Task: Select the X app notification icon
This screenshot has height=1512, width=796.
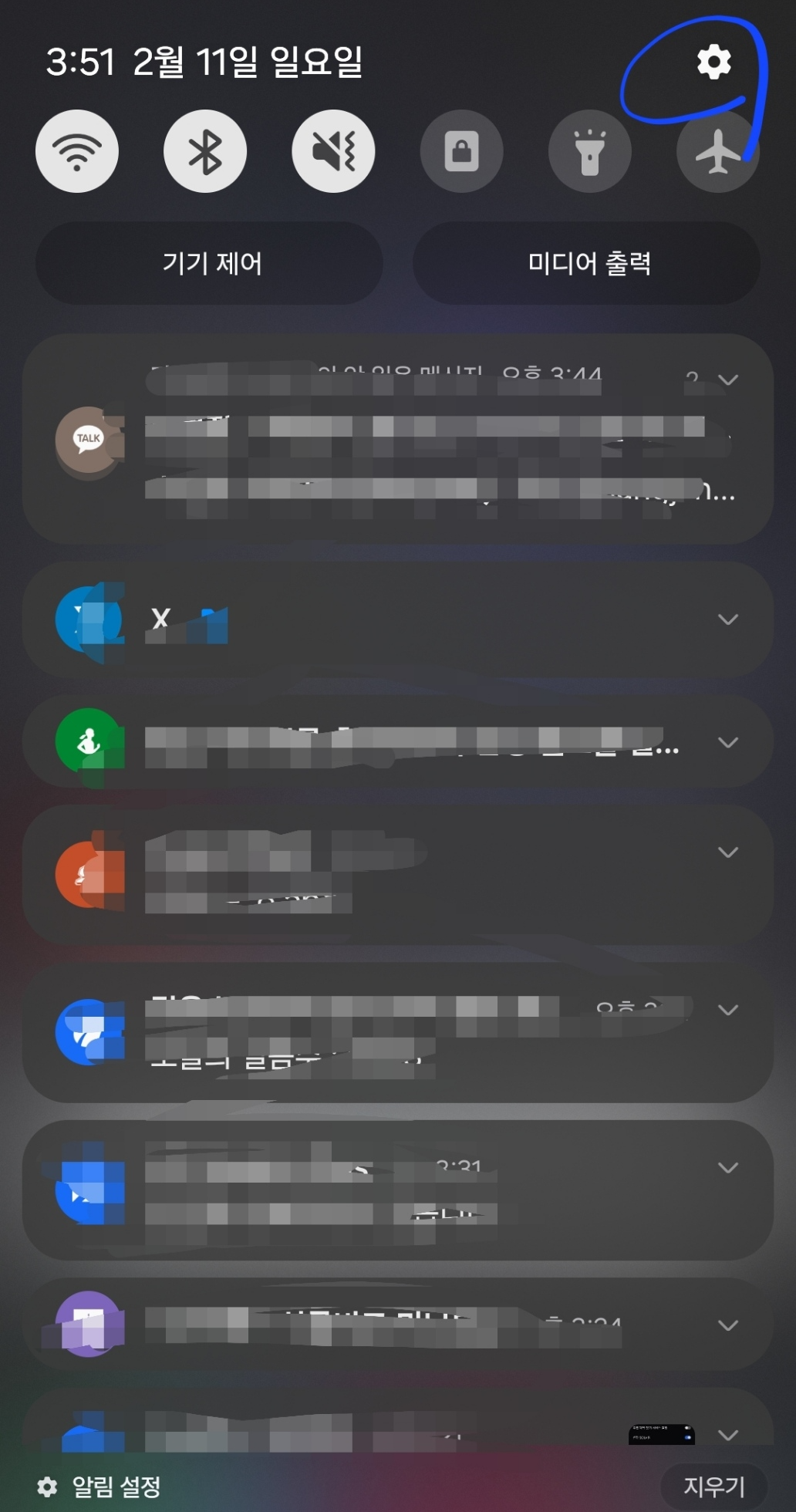Action: pos(89,619)
